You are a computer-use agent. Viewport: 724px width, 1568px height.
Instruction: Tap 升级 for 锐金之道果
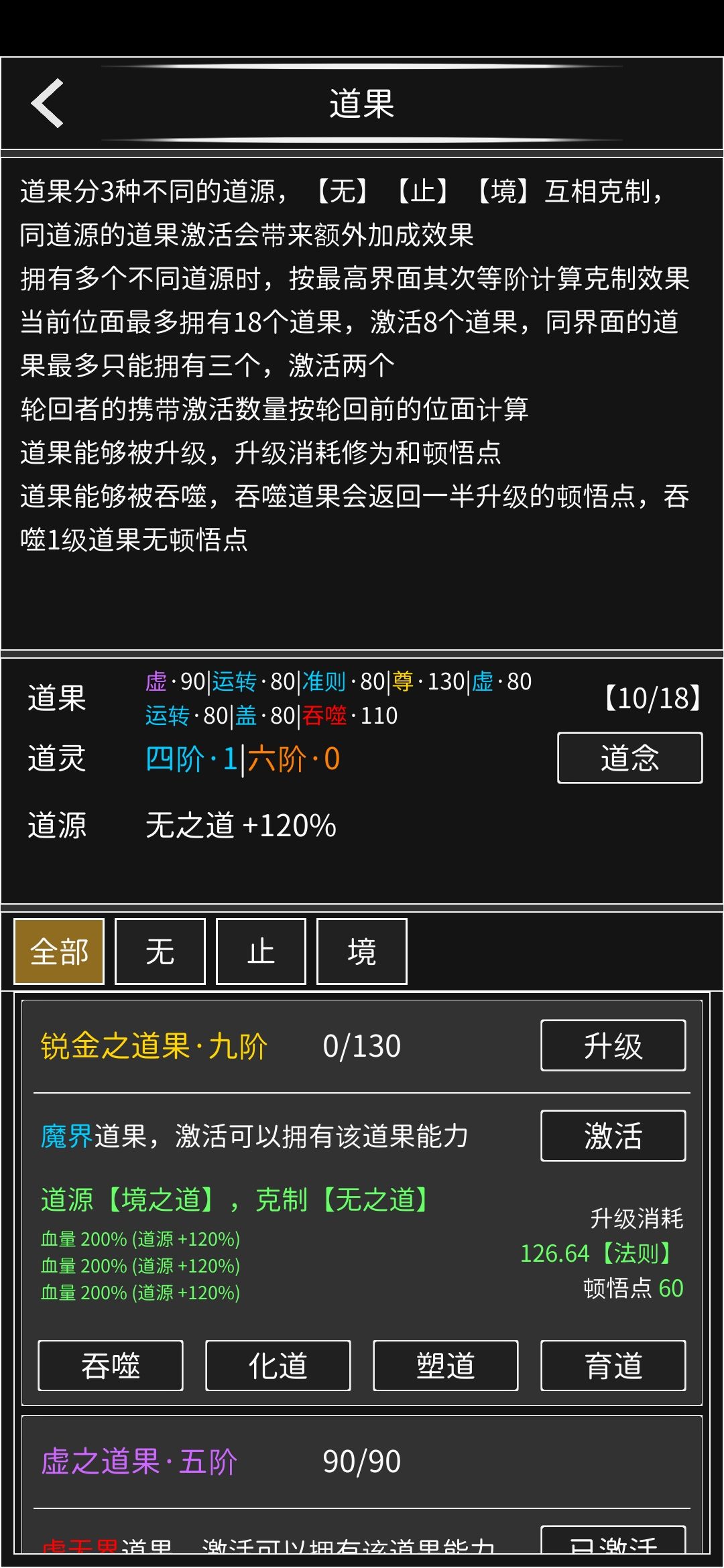click(x=613, y=1045)
